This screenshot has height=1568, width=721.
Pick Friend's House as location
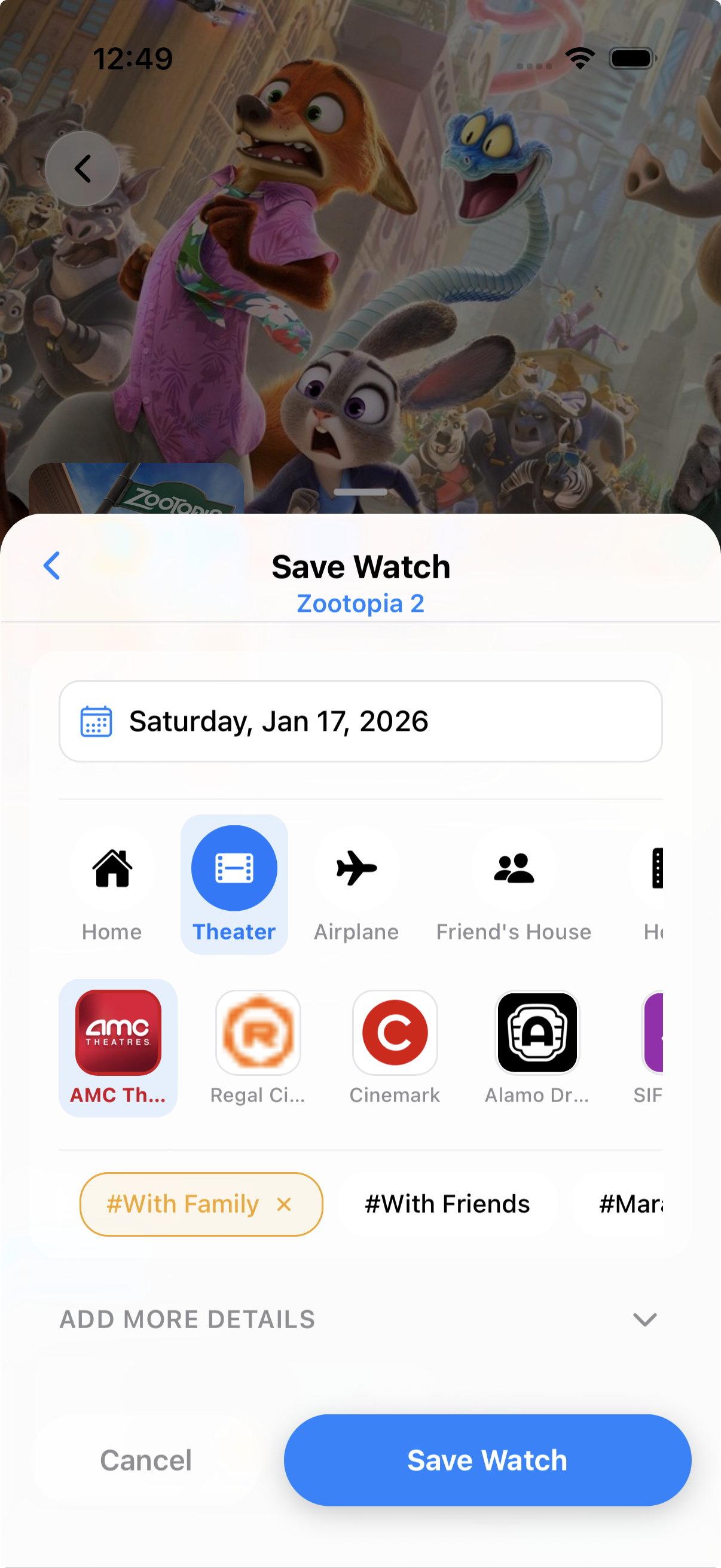[514, 883]
